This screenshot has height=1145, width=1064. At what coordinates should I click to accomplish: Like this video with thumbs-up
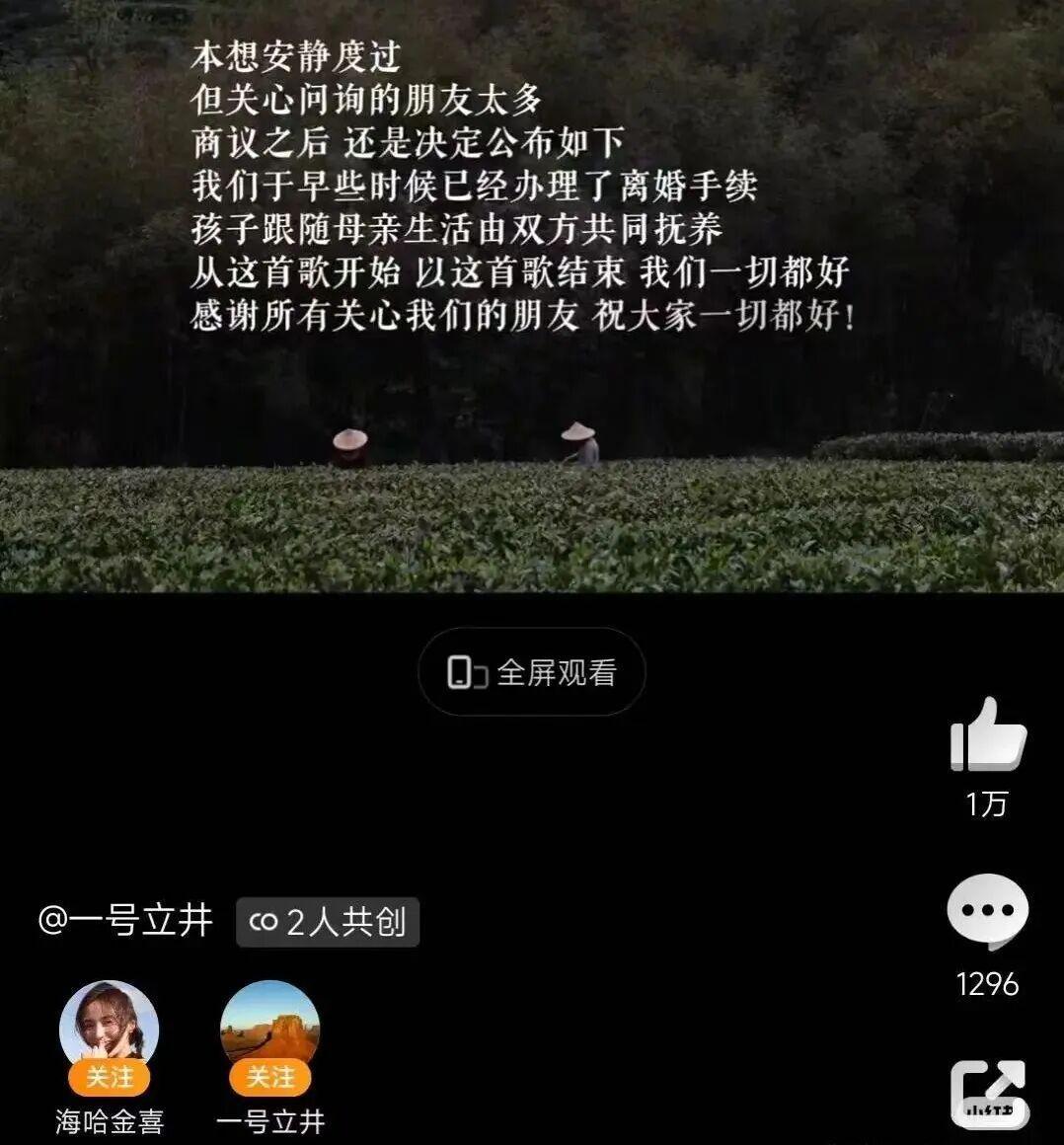coord(987,735)
